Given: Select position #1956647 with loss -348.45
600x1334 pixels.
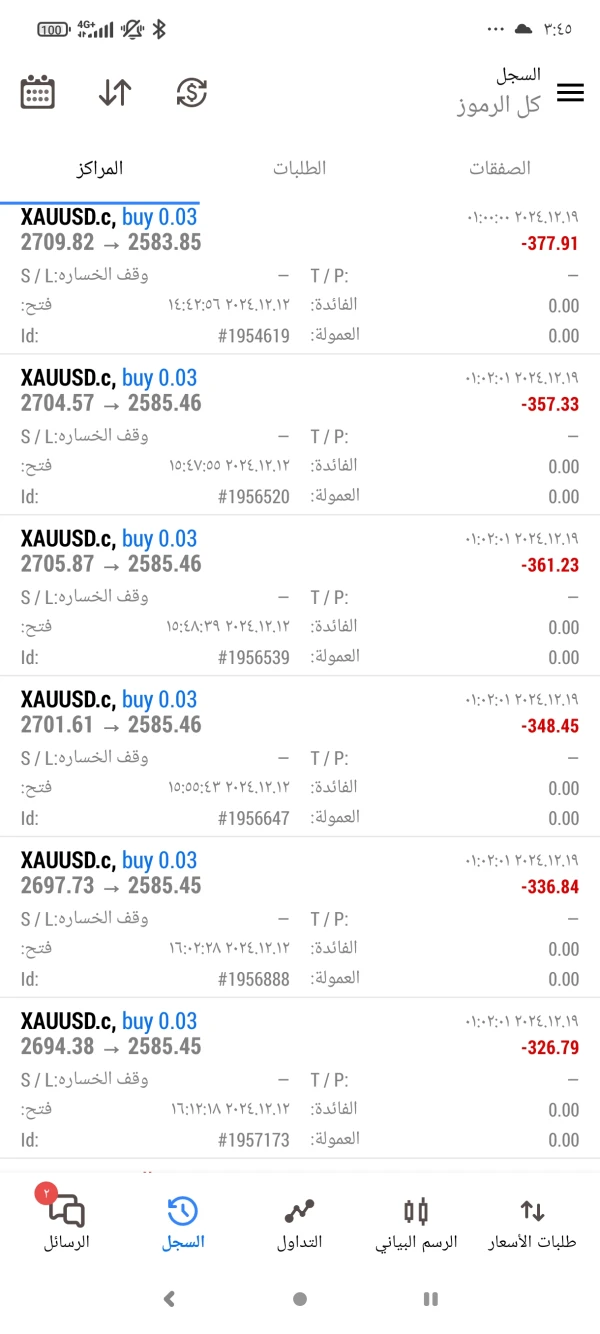Looking at the screenshot, I should pos(300,757).
